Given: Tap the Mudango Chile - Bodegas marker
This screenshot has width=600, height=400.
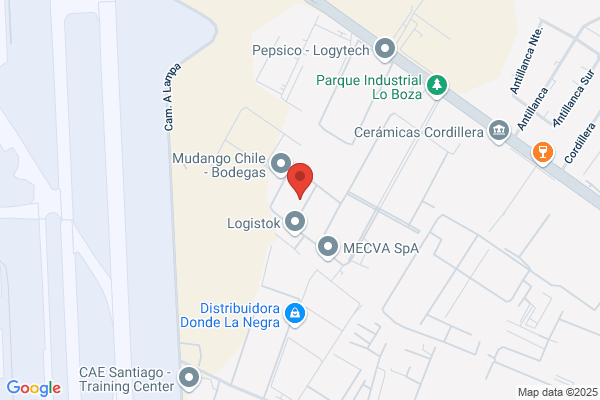Looking at the screenshot, I should pyautogui.click(x=281, y=164).
